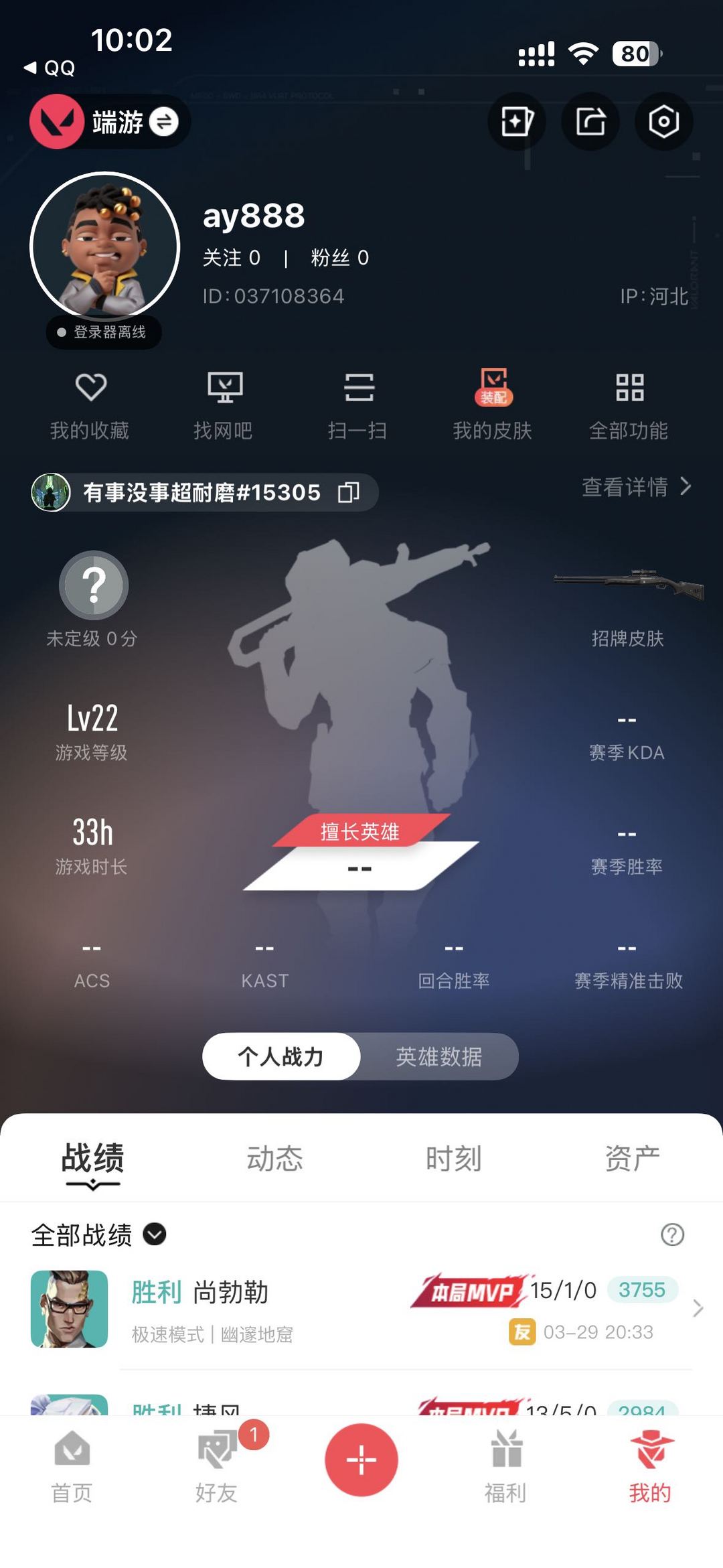
Task: Open the 全部战绩 filter dropdown
Action: (154, 1233)
